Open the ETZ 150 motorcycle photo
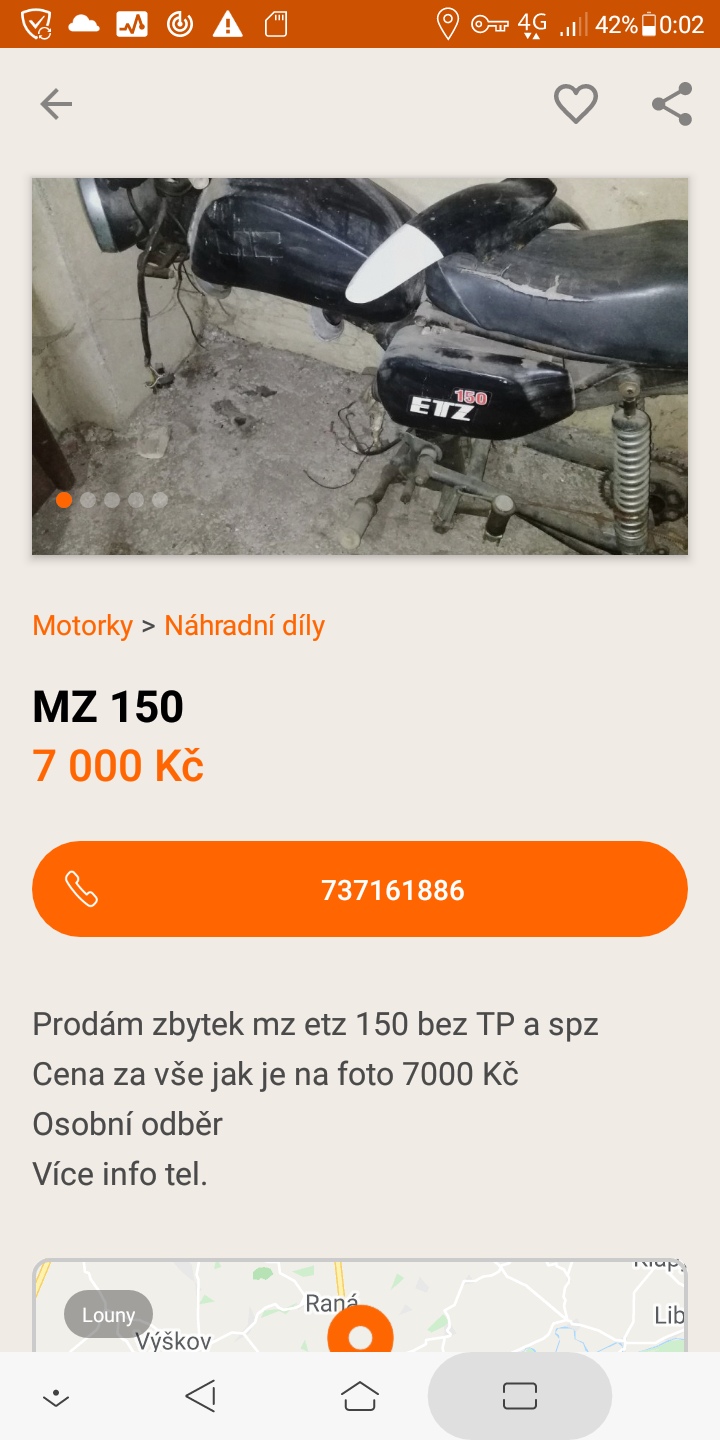This screenshot has height=1440, width=720. tap(360, 366)
